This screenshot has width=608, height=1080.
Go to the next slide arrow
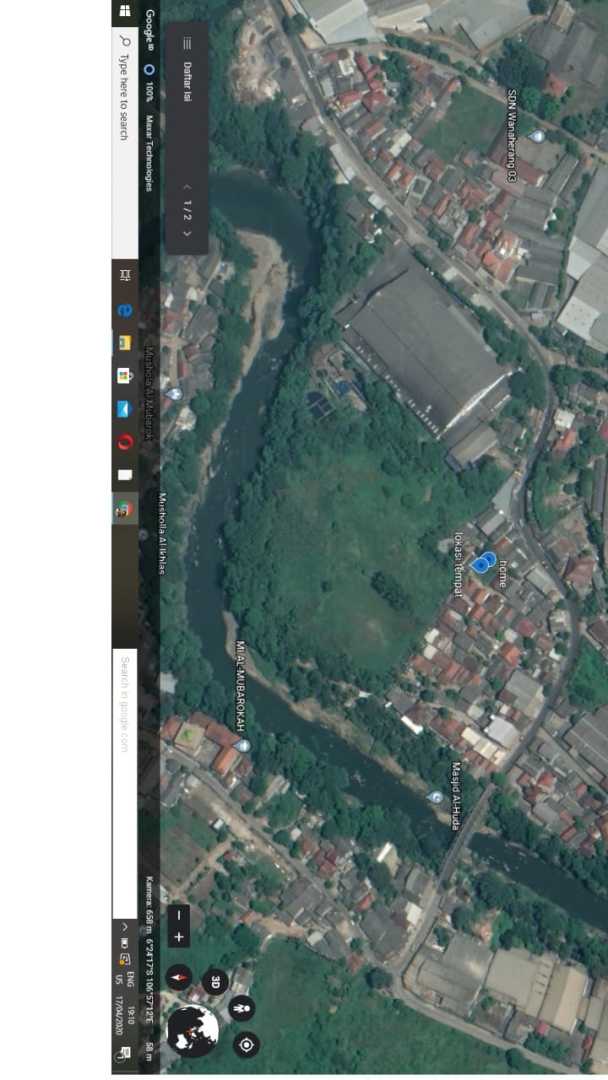[186, 234]
